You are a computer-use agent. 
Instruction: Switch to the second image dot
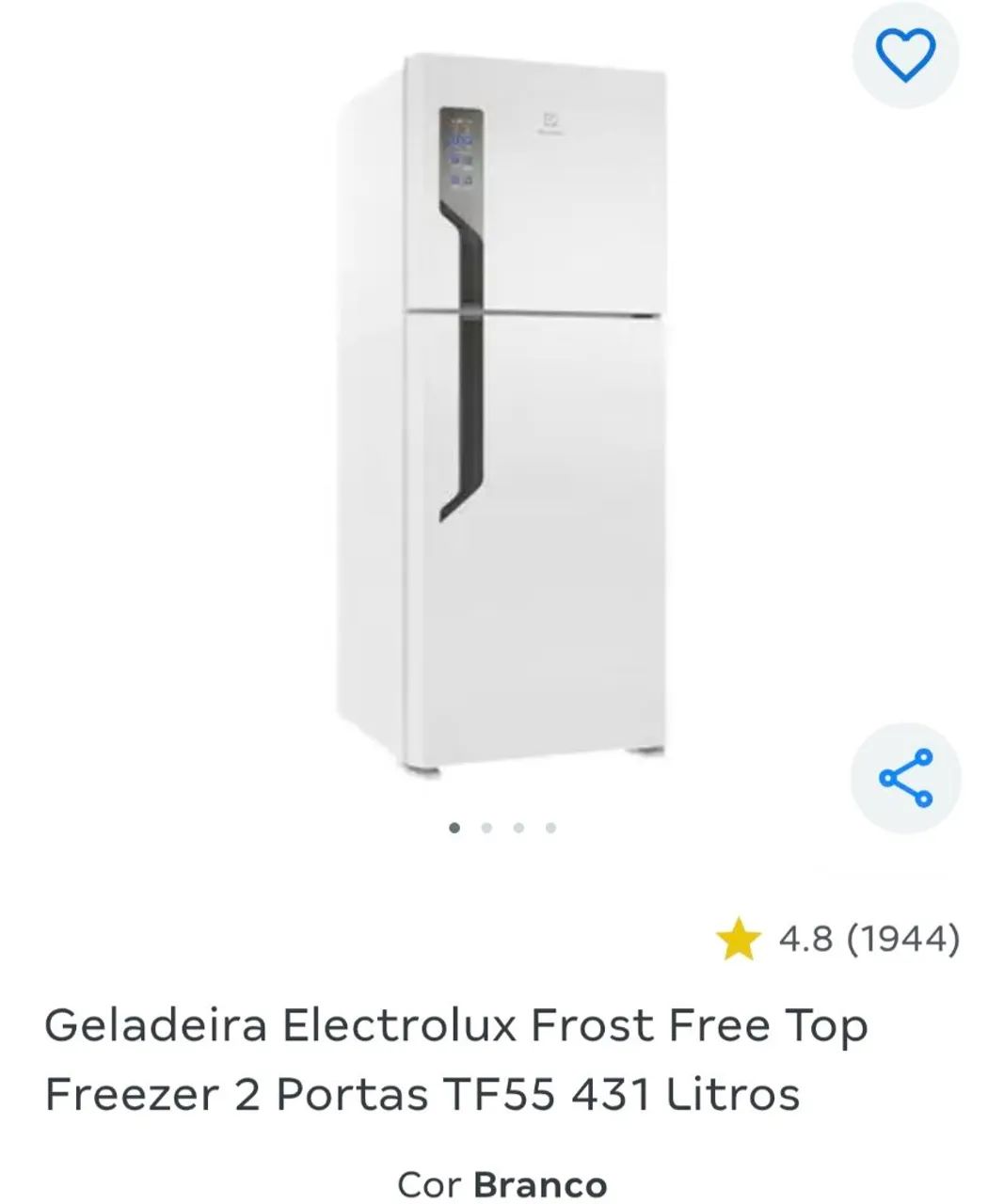486,827
